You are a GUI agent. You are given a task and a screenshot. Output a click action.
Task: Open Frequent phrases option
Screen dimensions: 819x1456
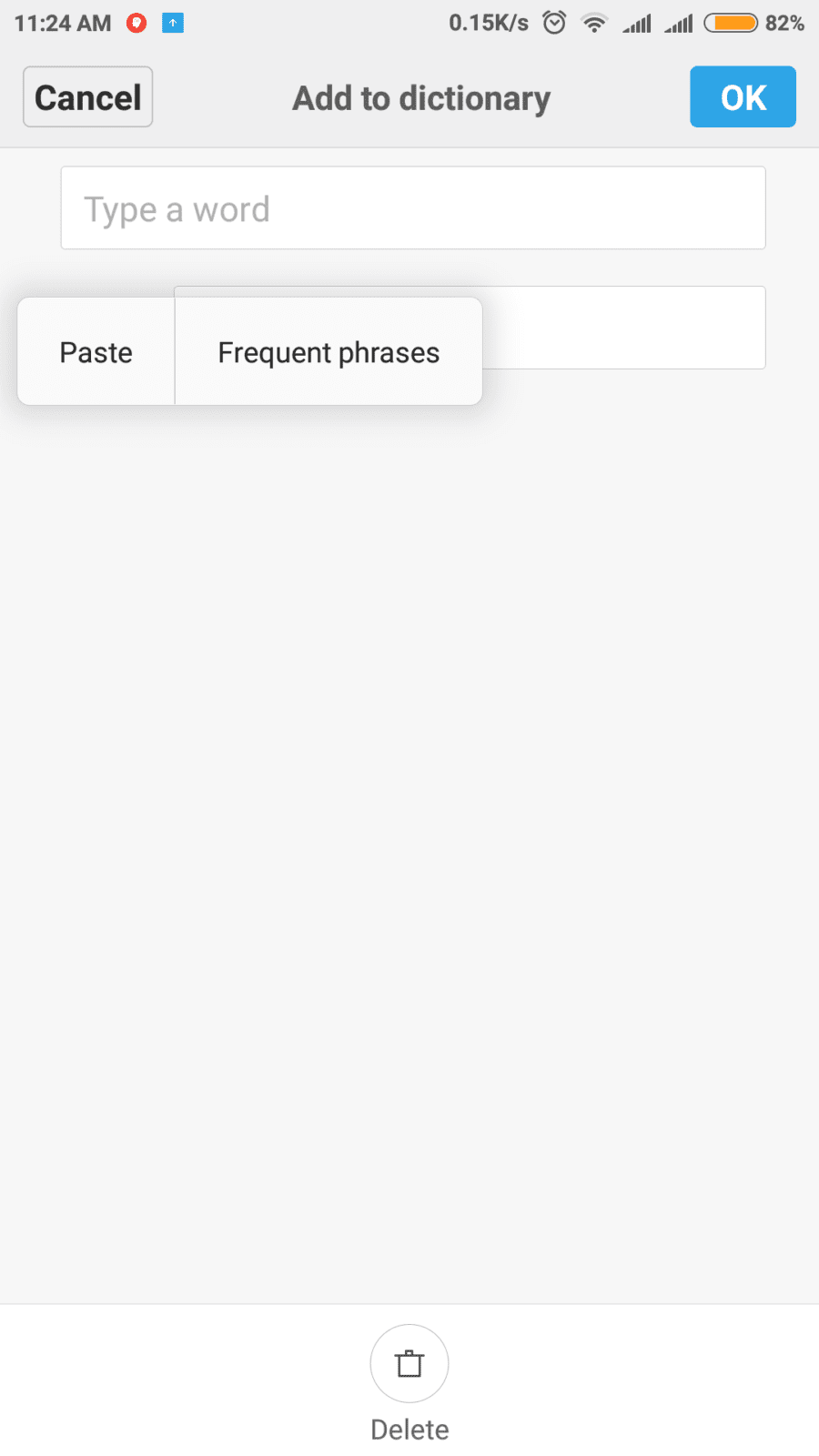coord(329,352)
